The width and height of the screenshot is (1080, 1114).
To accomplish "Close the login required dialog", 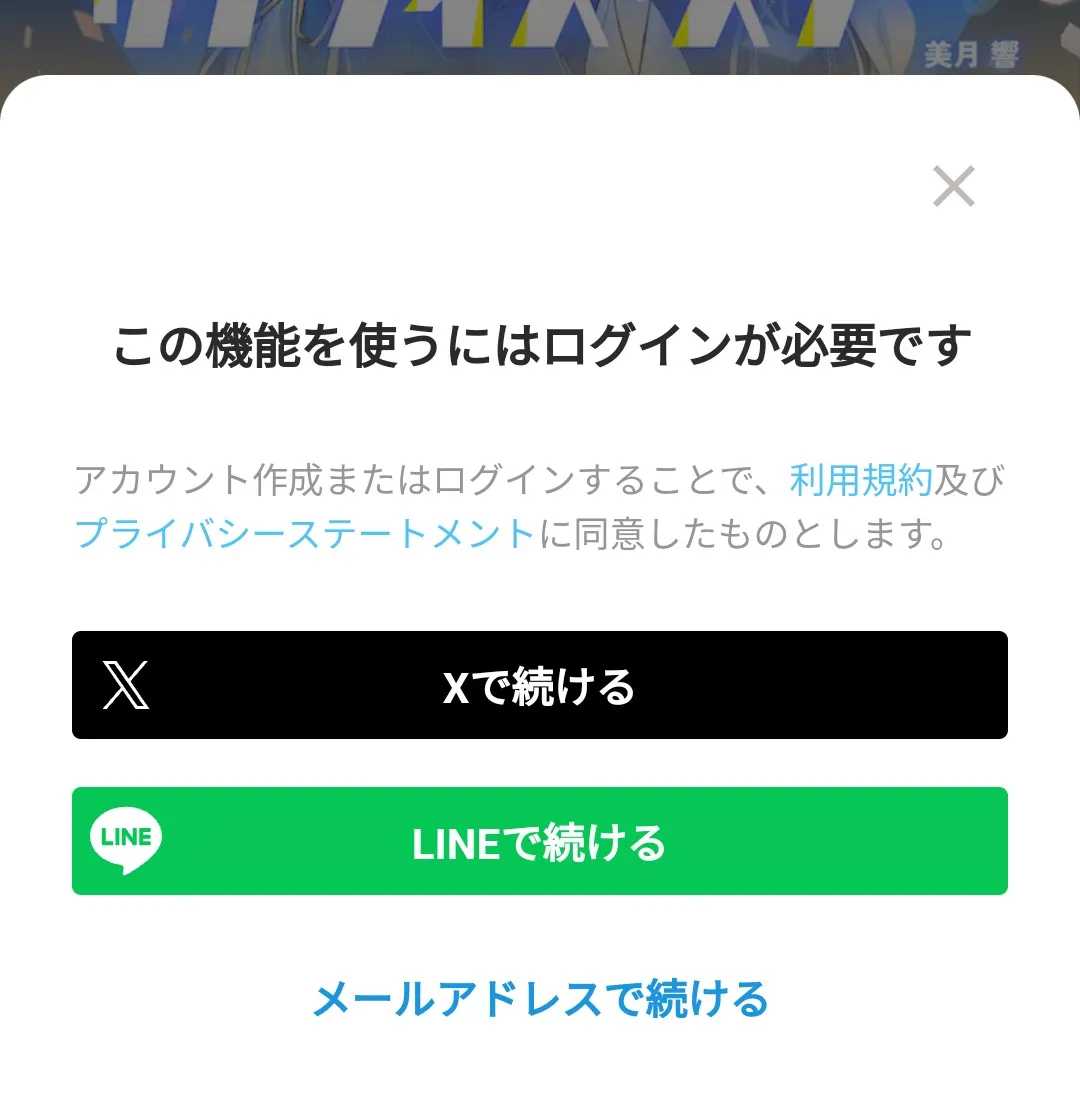I will click(953, 187).
